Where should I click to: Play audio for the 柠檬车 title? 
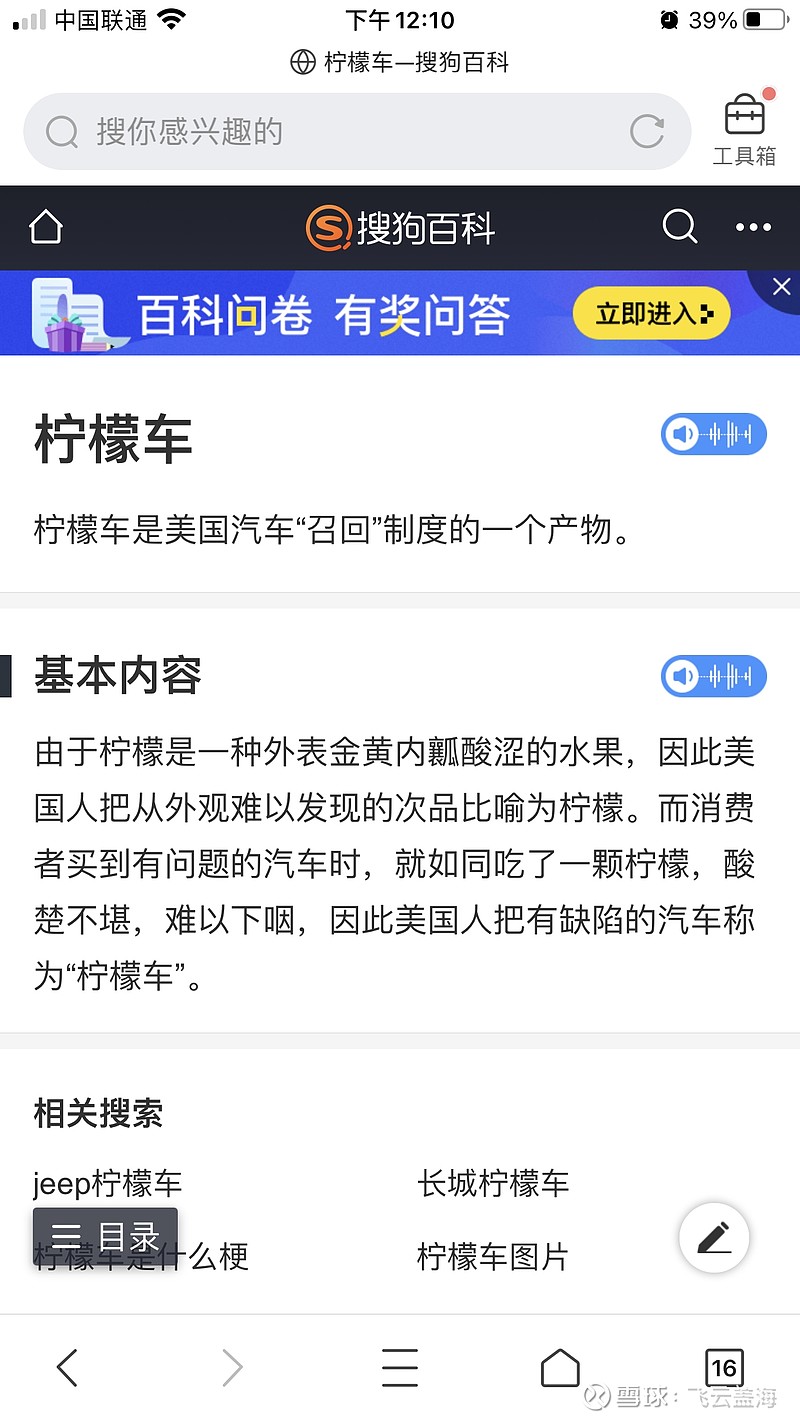pos(713,434)
